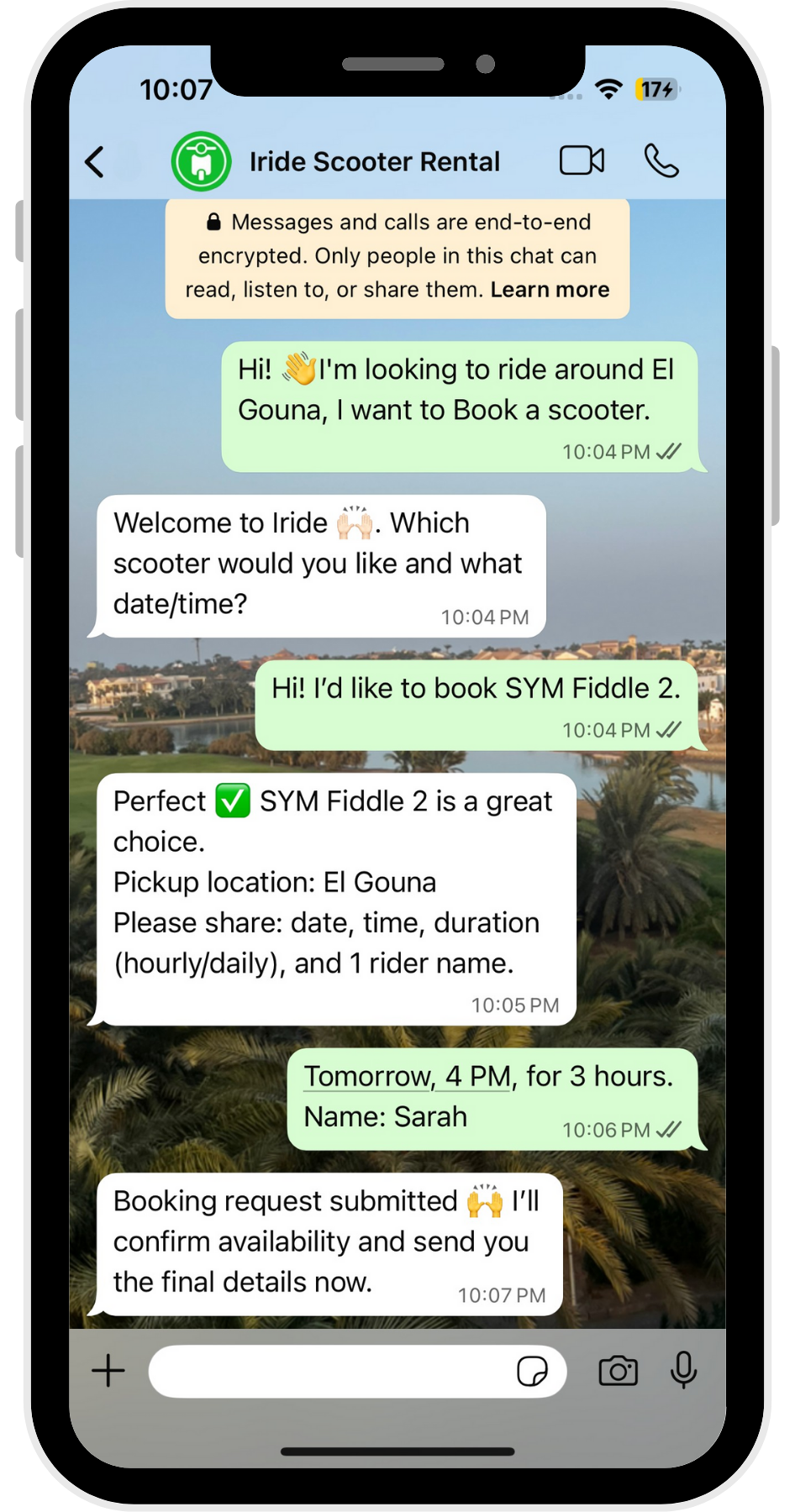Open the camera to send a photo
The image size is (795, 1512).
(618, 1371)
